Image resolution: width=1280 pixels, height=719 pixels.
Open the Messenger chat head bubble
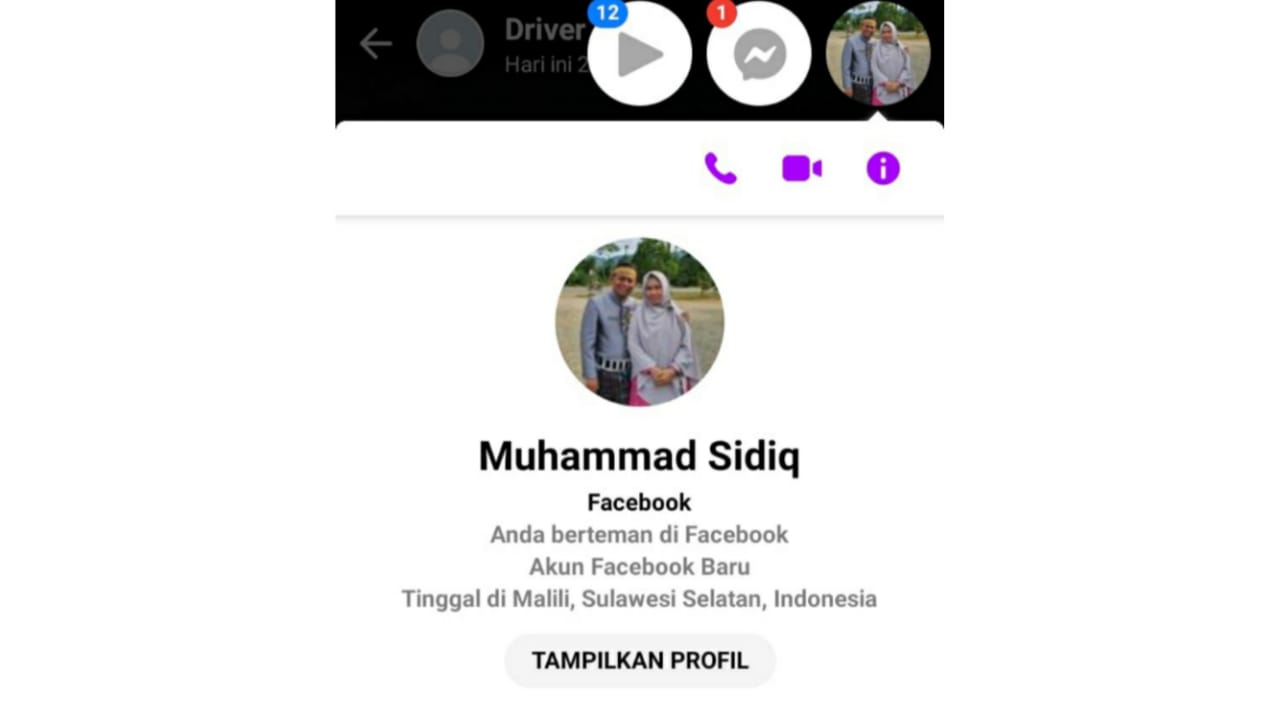759,55
